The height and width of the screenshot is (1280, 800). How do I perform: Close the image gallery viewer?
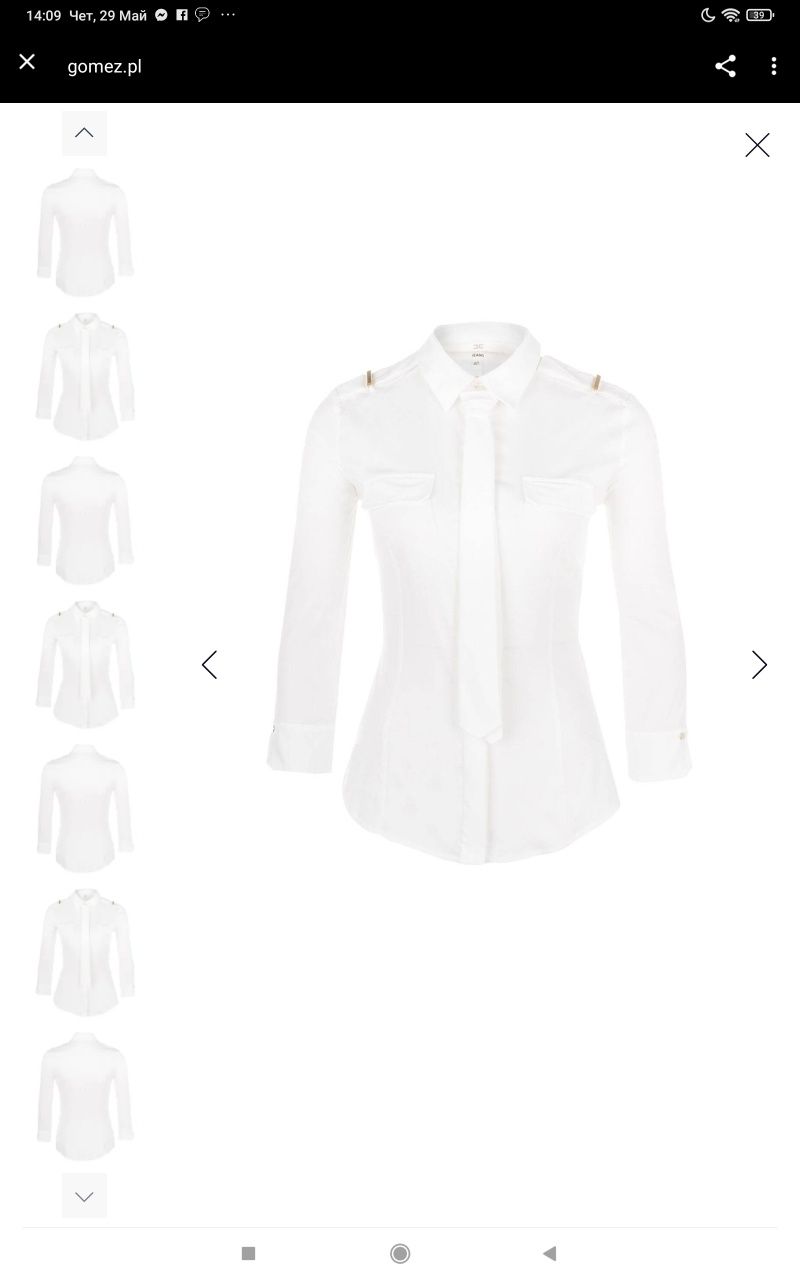[x=757, y=145]
